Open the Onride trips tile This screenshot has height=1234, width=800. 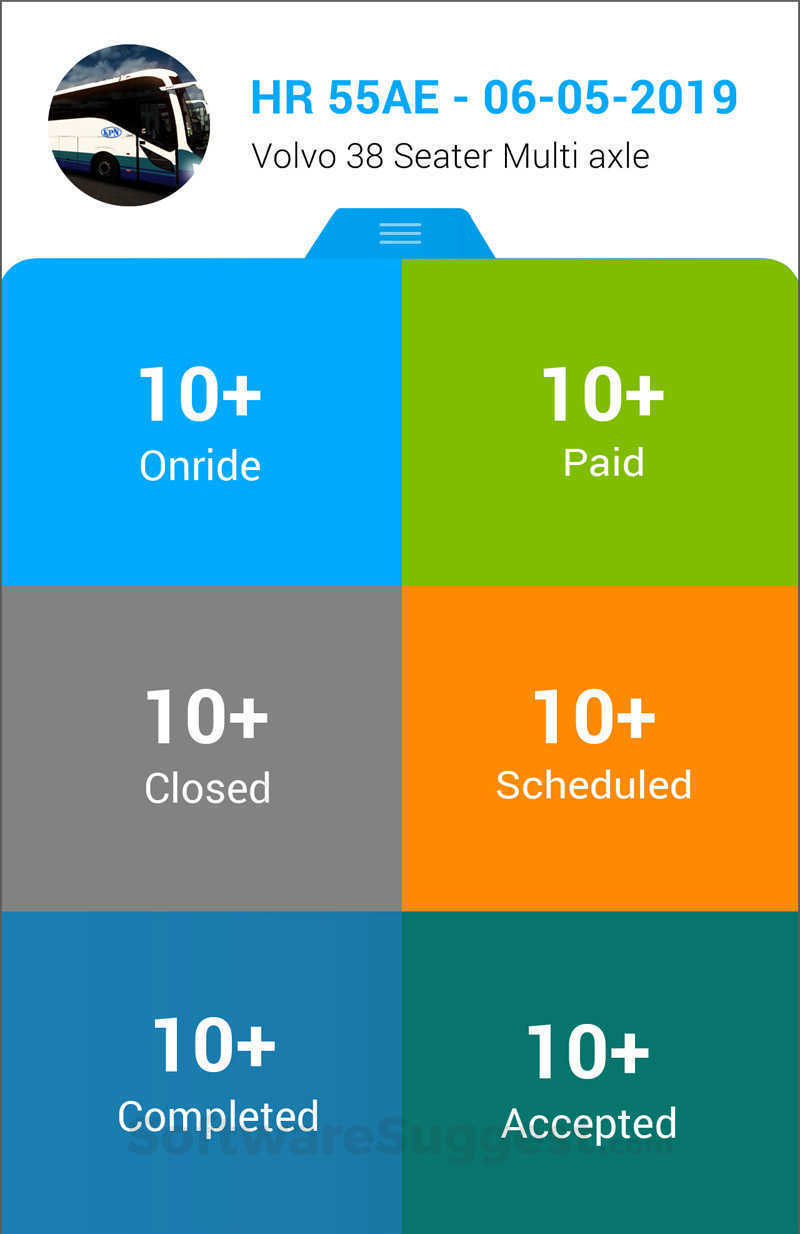point(201,422)
